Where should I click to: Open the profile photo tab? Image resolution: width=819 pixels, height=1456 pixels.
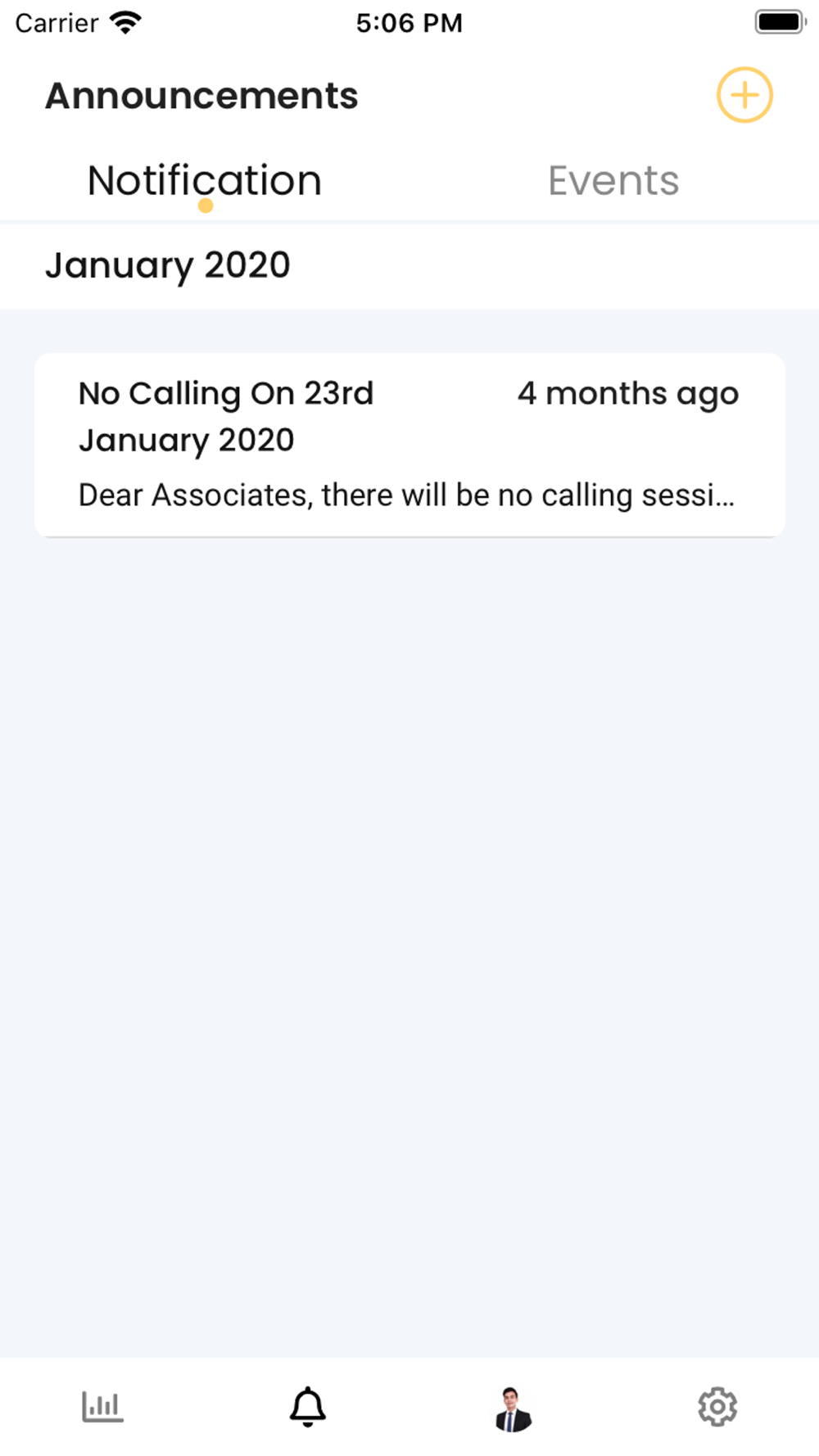[514, 1409]
